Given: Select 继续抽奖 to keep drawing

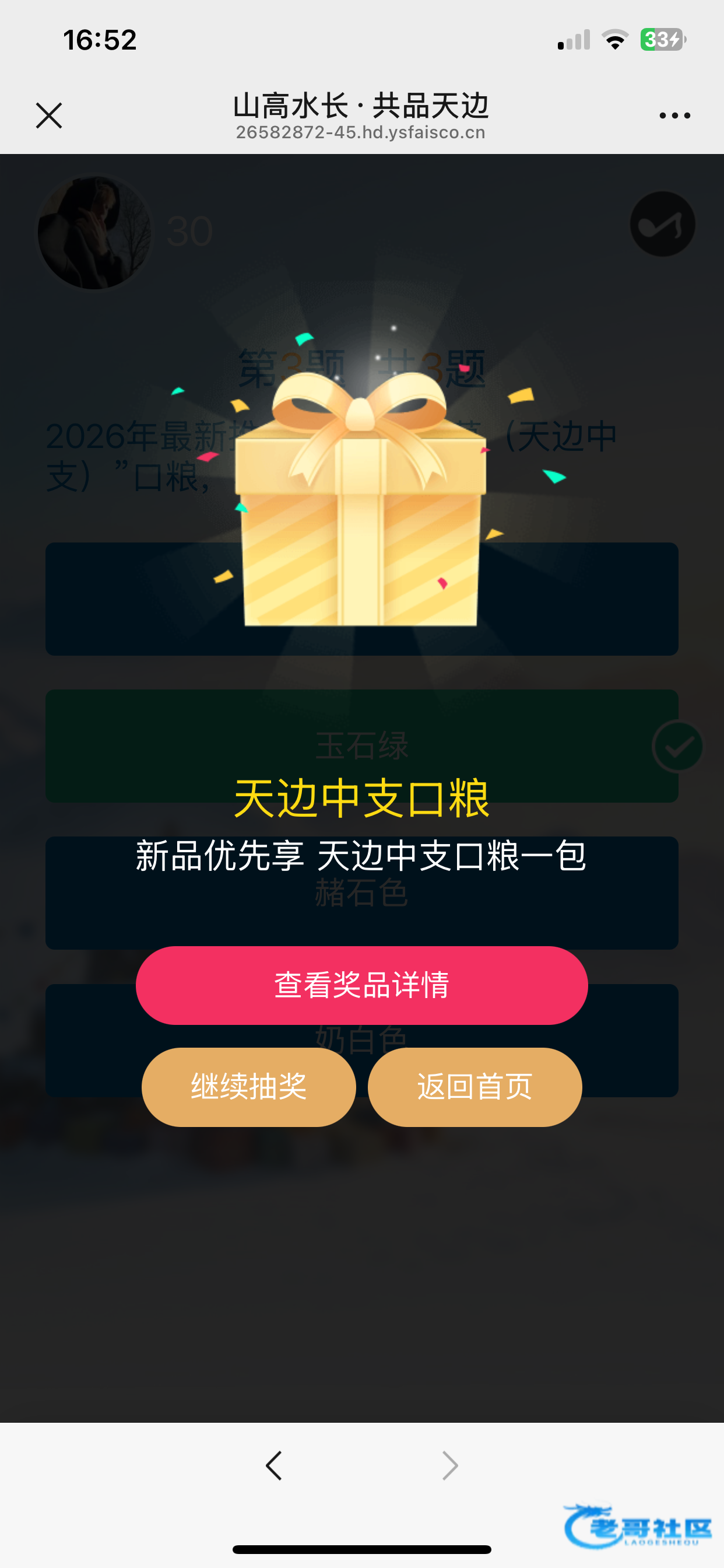Looking at the screenshot, I should pos(248,1087).
